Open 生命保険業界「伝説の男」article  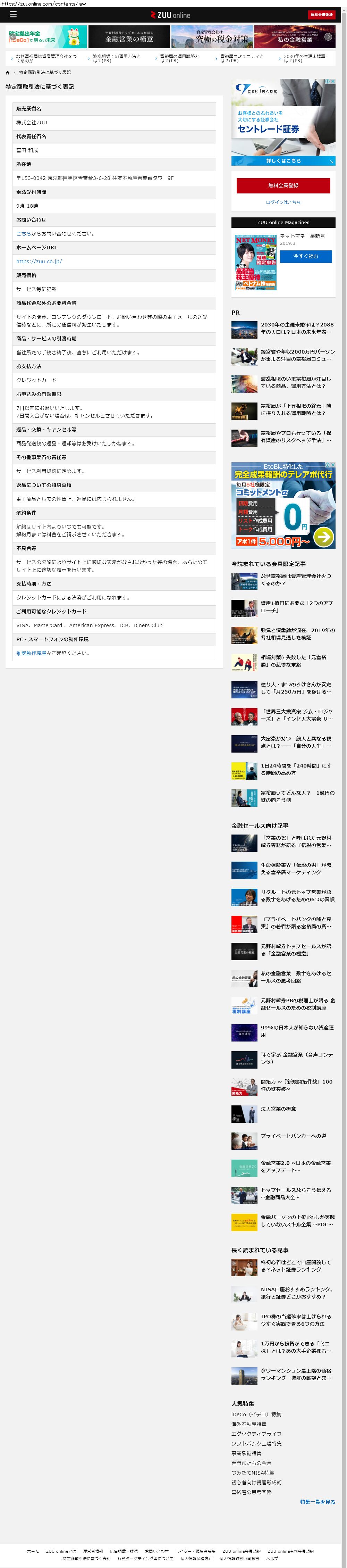295,869
